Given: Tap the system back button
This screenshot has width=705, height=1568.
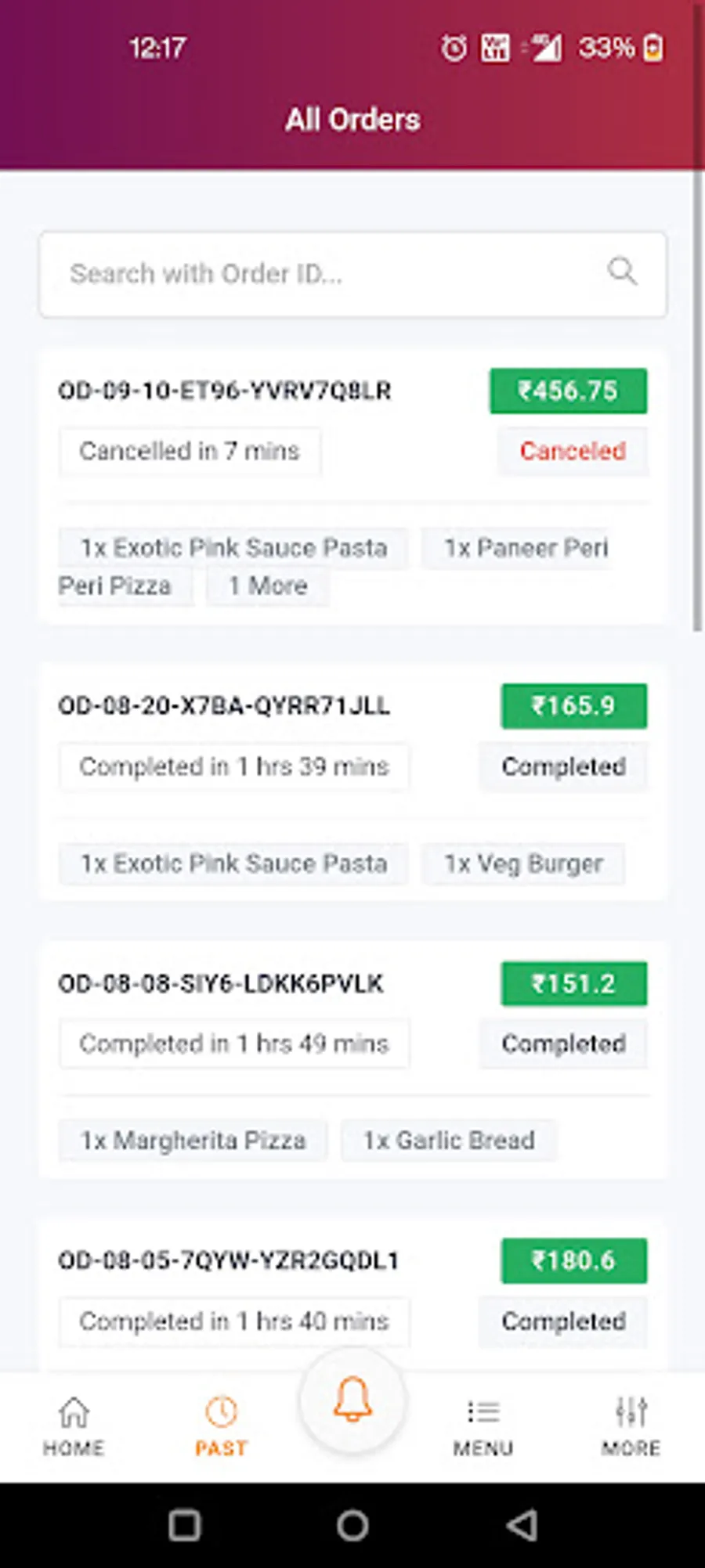Looking at the screenshot, I should pyautogui.click(x=522, y=1525).
